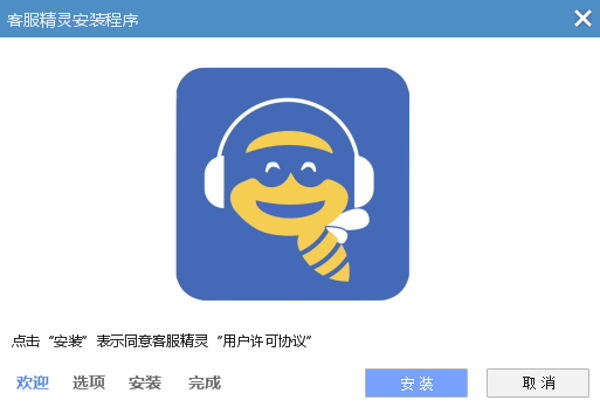Switch to the 选项 step
Screen dimensions: 600x414
tap(89, 383)
